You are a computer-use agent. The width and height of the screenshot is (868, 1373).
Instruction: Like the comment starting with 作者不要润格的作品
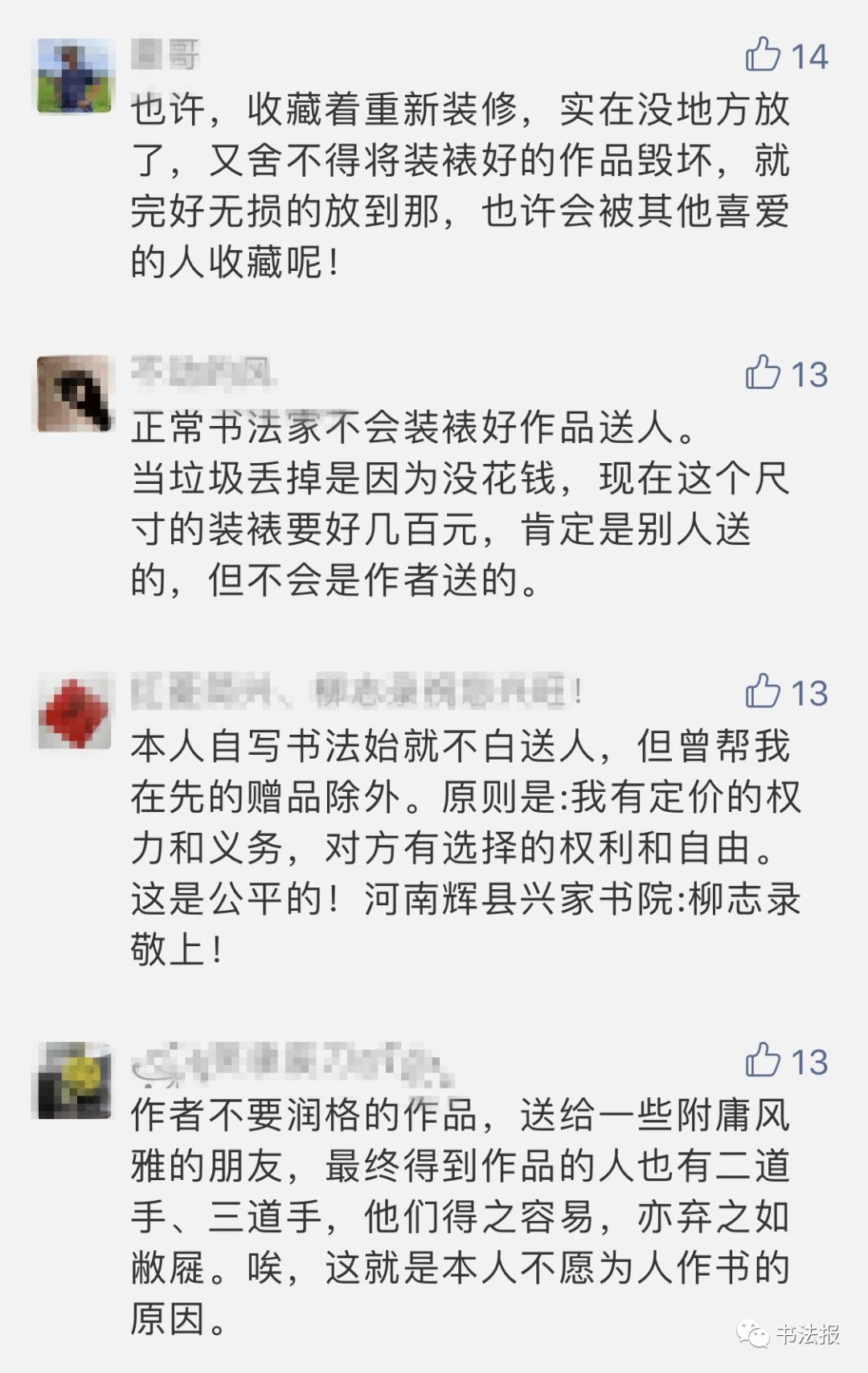(x=764, y=1059)
